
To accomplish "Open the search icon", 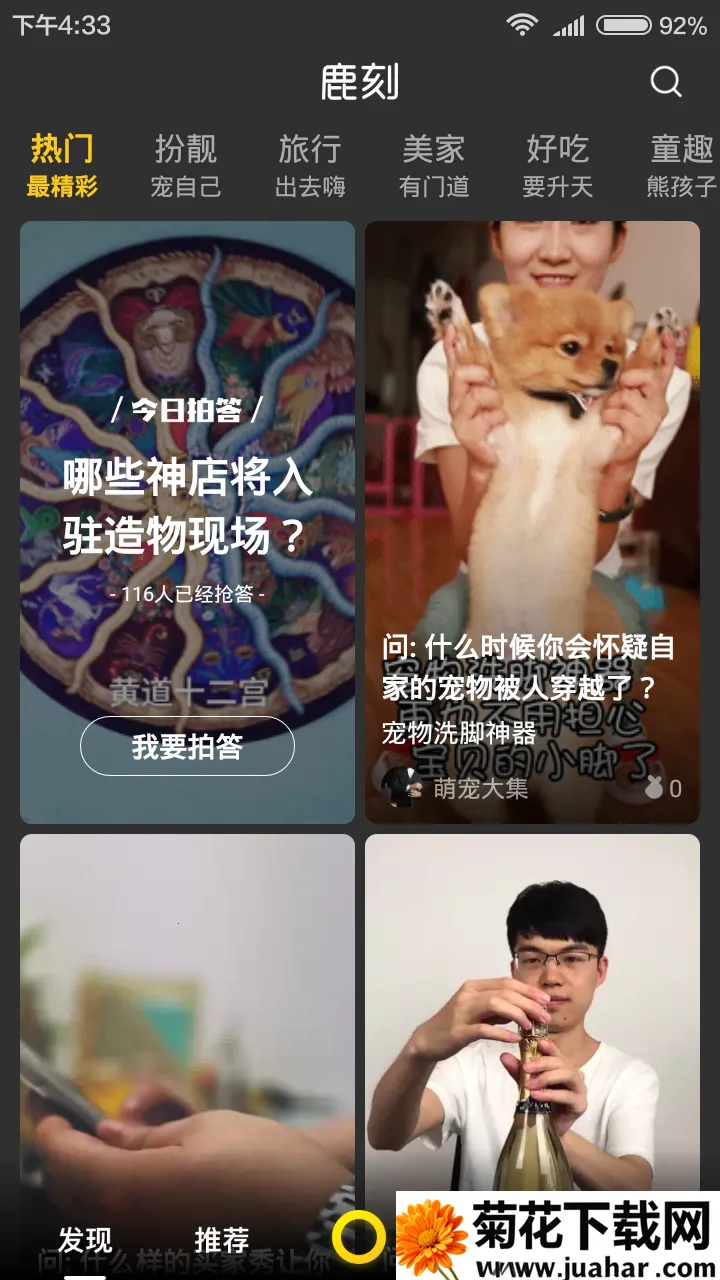I will [x=665, y=82].
